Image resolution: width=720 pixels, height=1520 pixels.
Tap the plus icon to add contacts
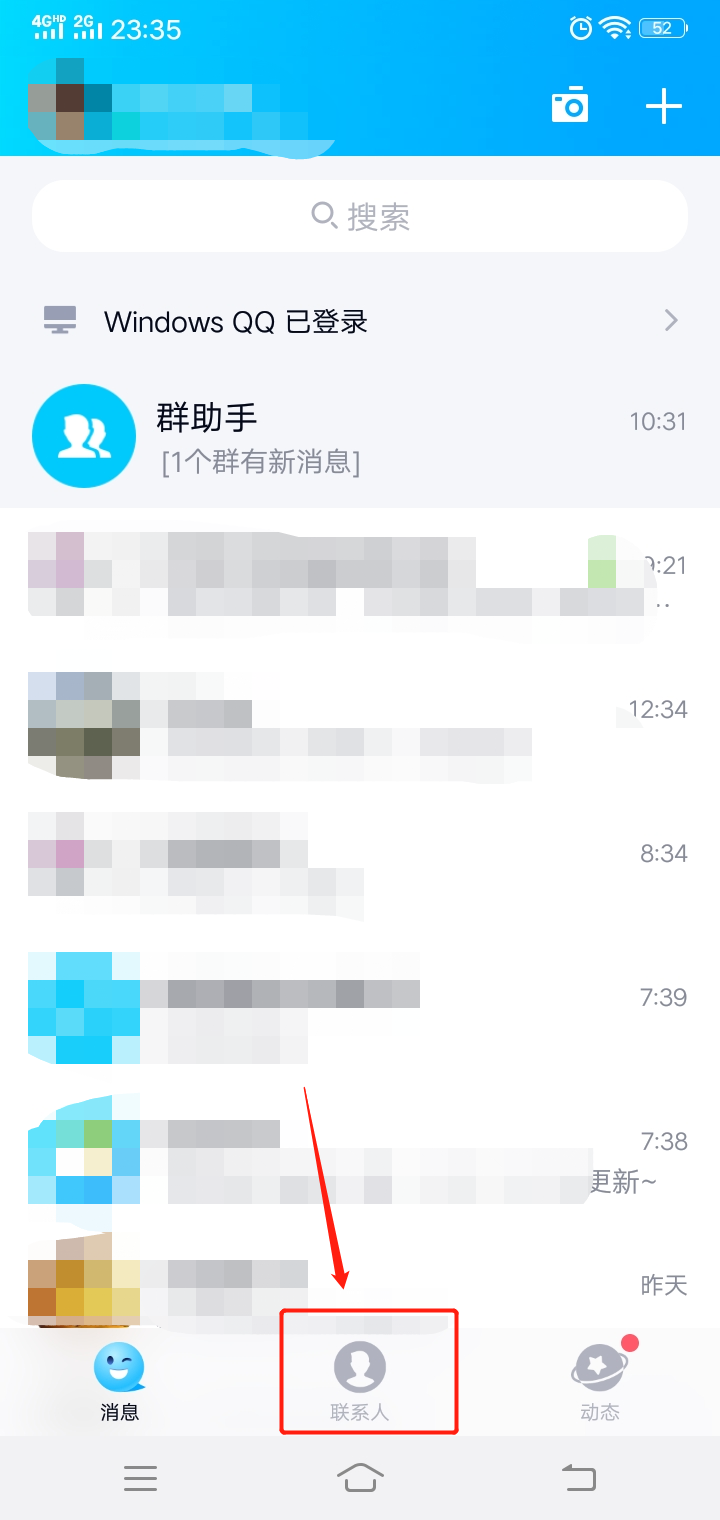pyautogui.click(x=663, y=104)
